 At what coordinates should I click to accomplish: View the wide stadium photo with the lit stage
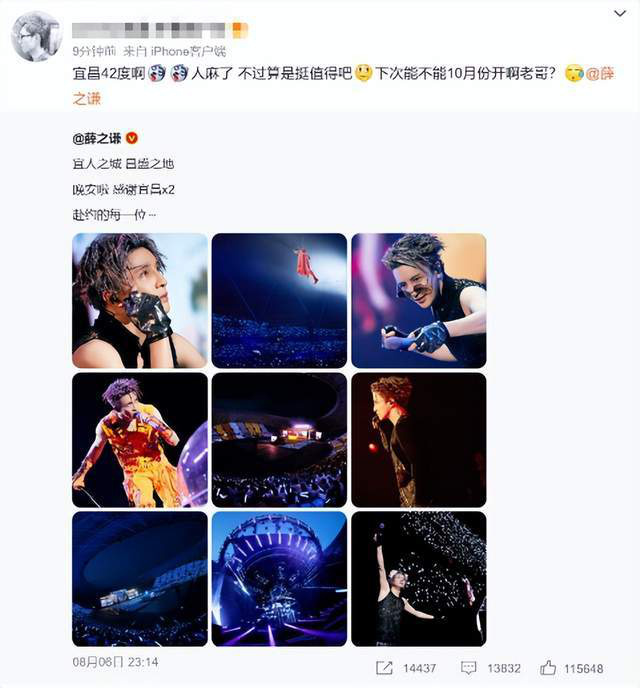click(x=279, y=440)
